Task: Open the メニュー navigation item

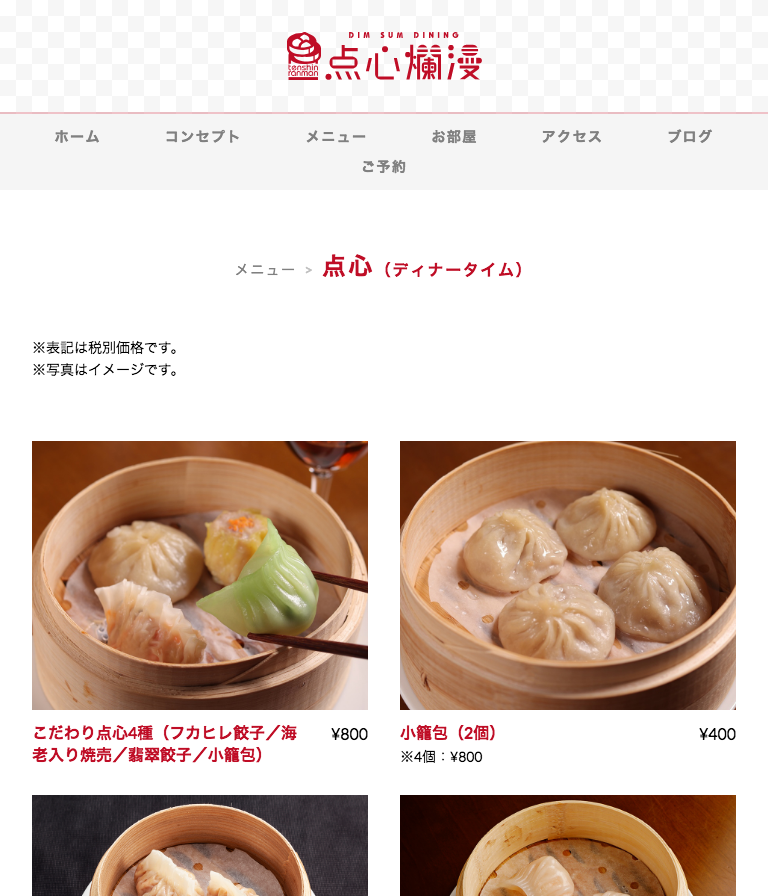Action: [x=336, y=137]
